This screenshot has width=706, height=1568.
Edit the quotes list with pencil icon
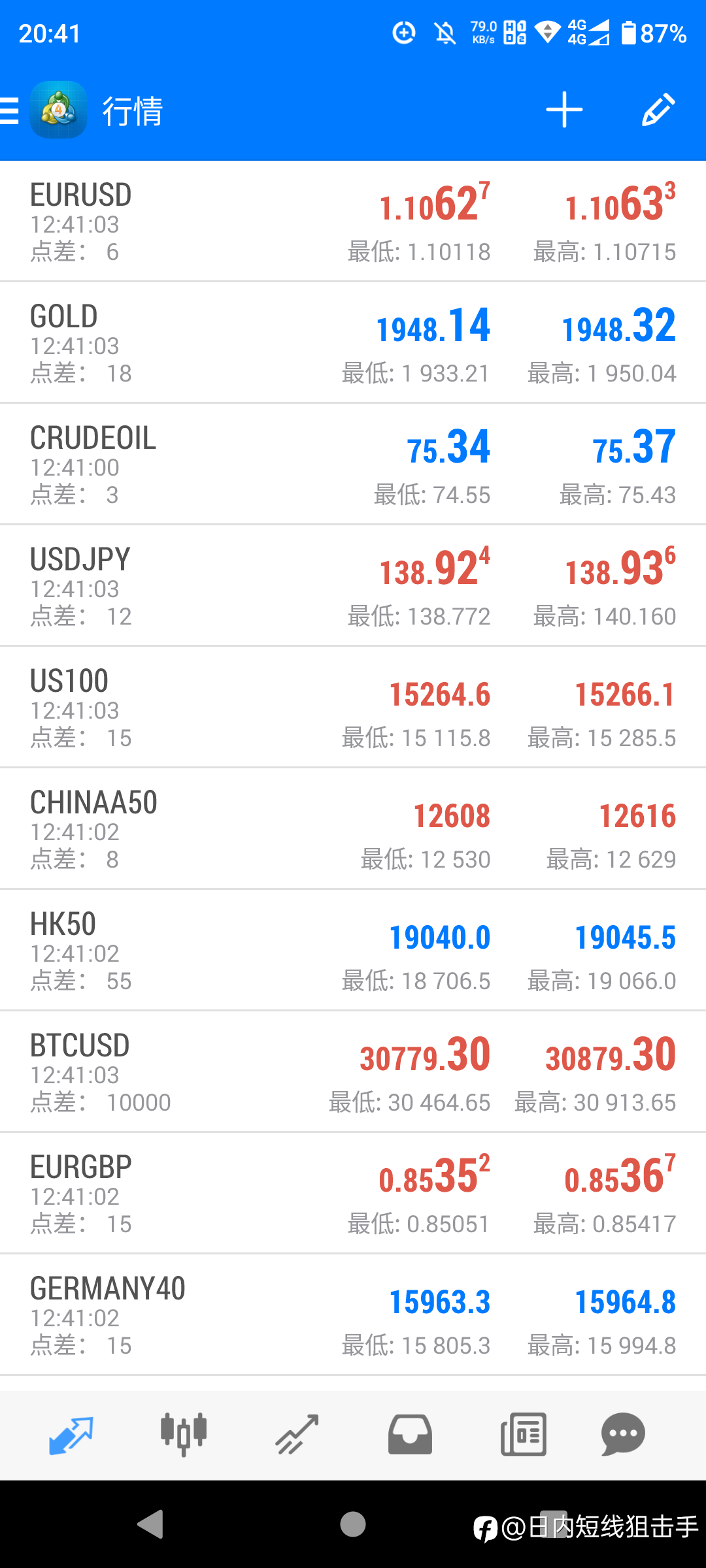658,110
